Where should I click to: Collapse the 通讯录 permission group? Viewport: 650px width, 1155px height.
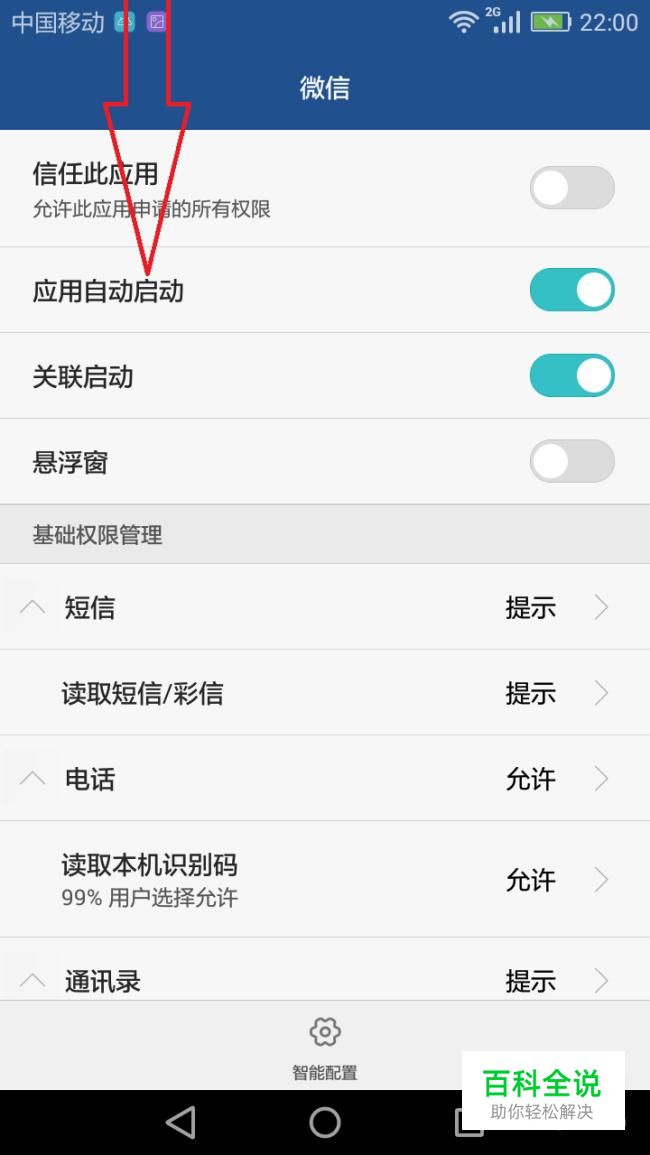32,980
